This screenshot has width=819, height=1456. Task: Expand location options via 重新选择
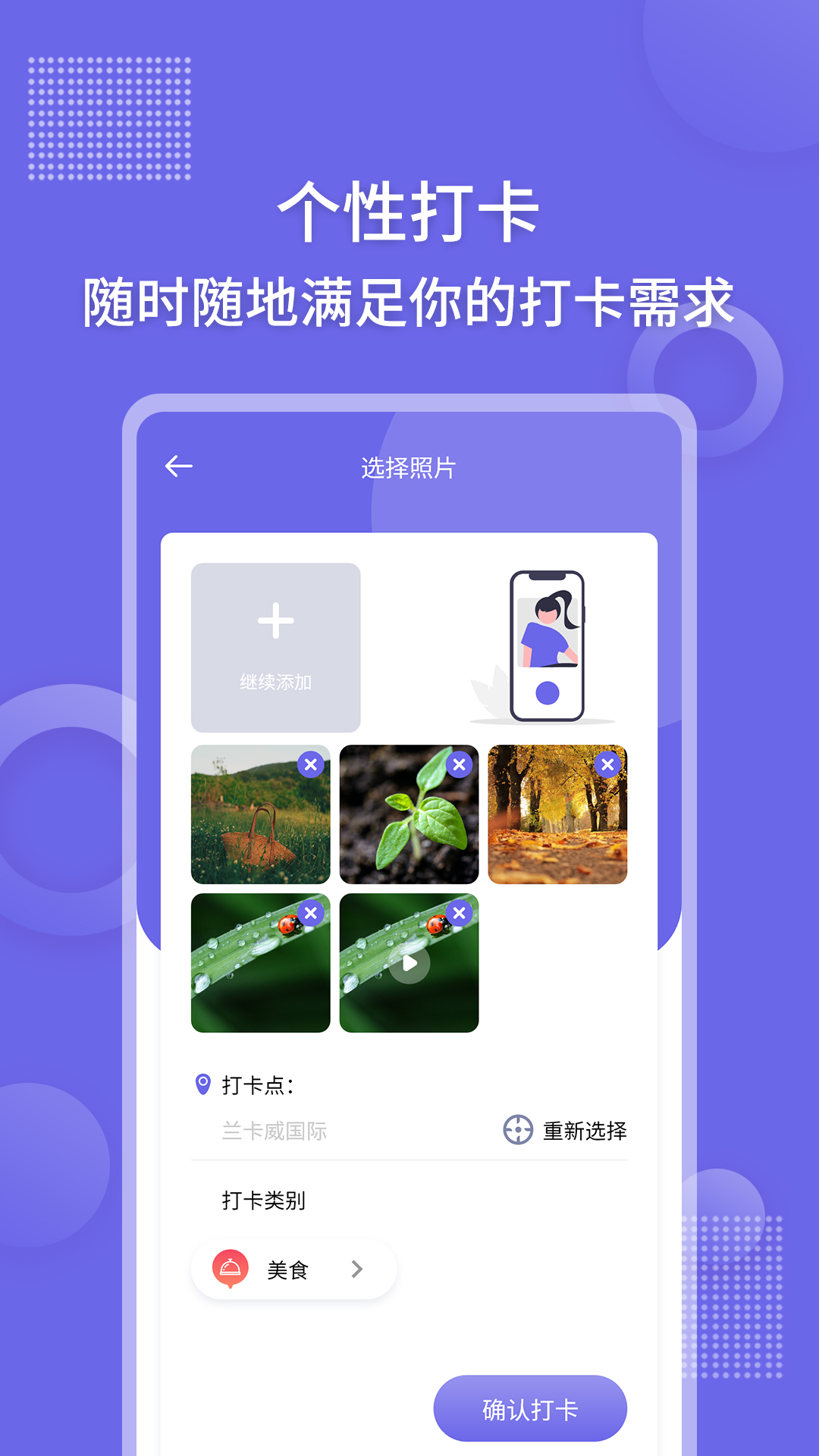click(x=585, y=1130)
